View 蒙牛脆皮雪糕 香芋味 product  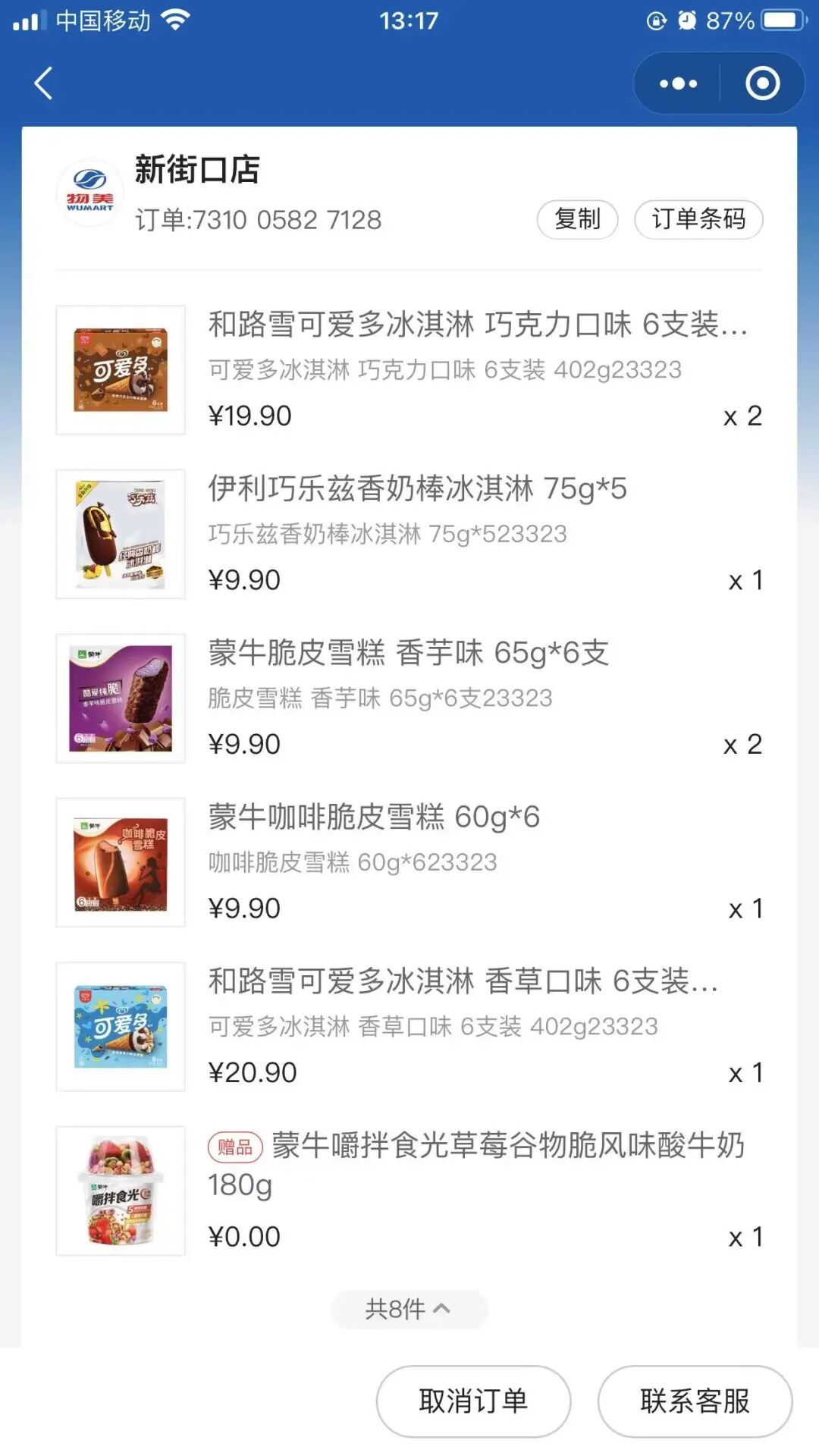click(408, 653)
